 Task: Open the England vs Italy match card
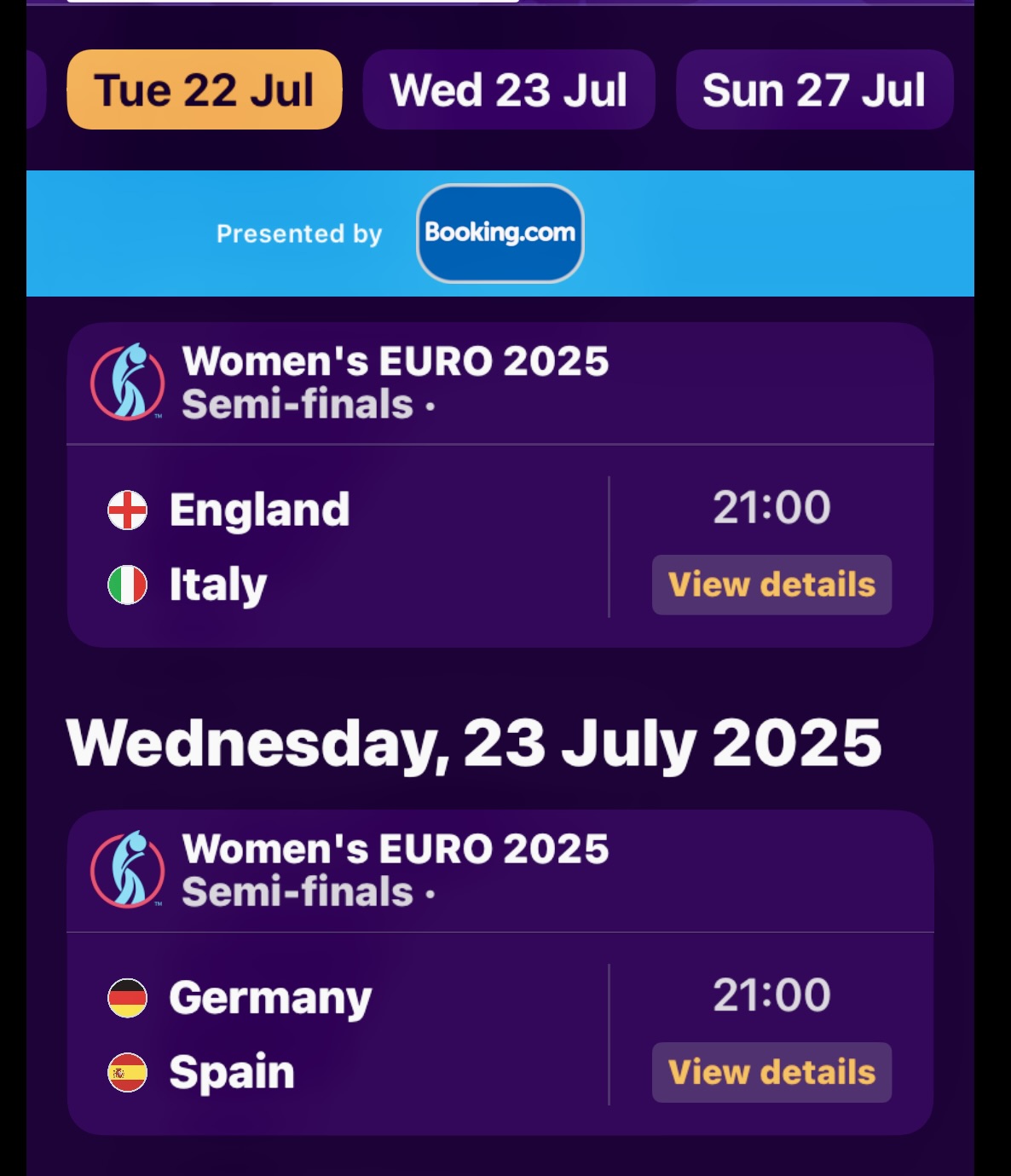pyautogui.click(x=341, y=545)
